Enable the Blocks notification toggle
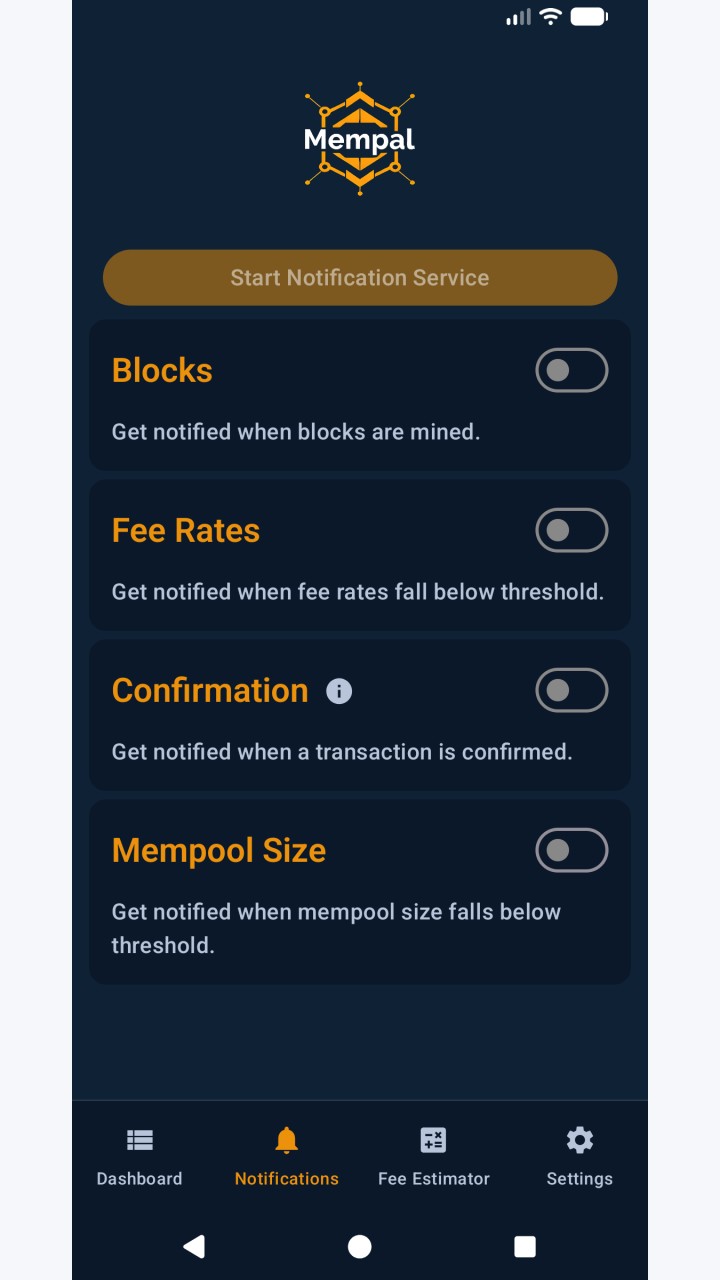Image resolution: width=720 pixels, height=1280 pixels. pyautogui.click(x=572, y=370)
